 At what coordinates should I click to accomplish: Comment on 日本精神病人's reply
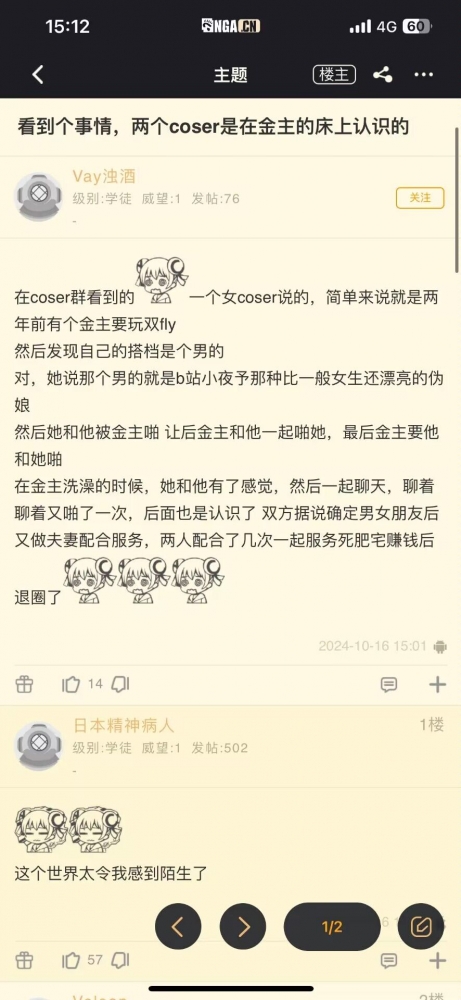pyautogui.click(x=388, y=960)
